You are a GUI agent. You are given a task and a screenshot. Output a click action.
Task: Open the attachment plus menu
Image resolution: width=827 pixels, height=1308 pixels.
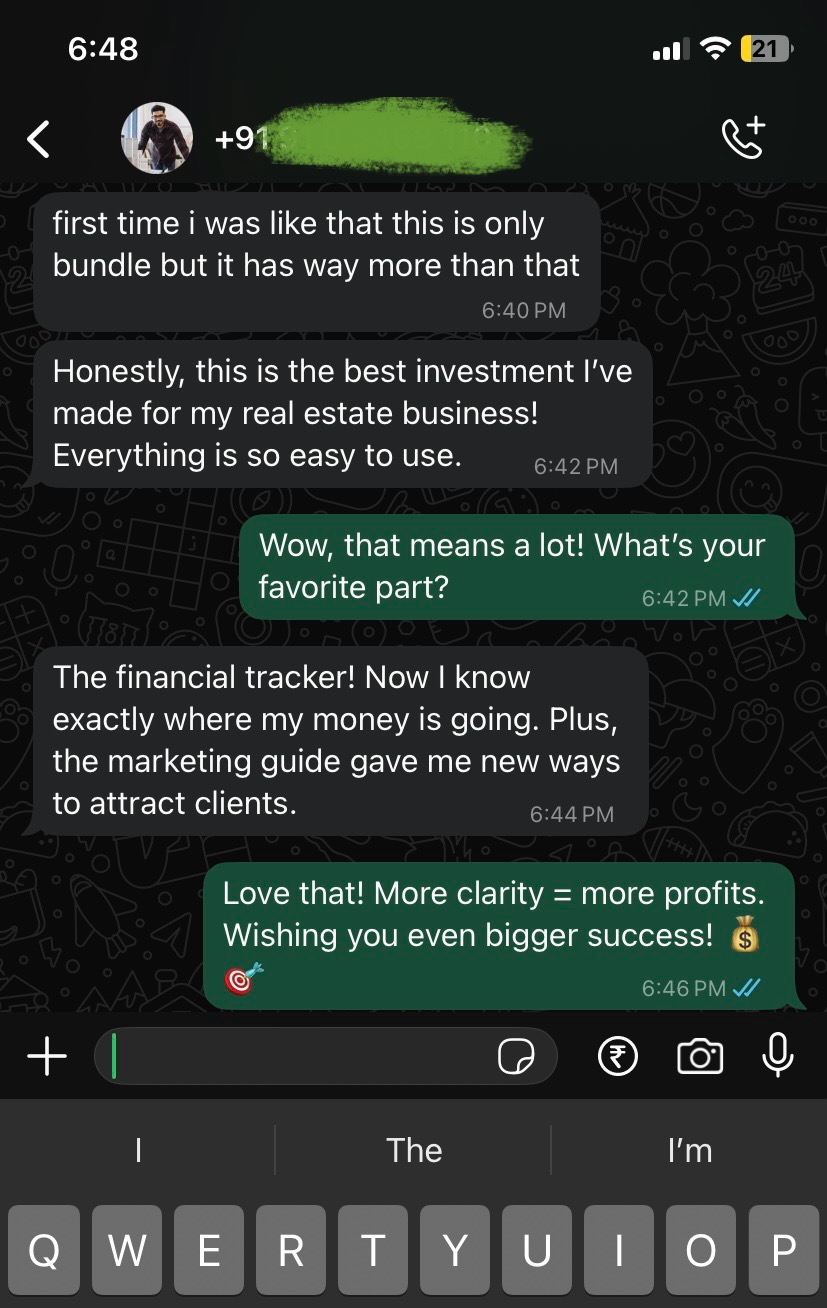pos(46,1056)
